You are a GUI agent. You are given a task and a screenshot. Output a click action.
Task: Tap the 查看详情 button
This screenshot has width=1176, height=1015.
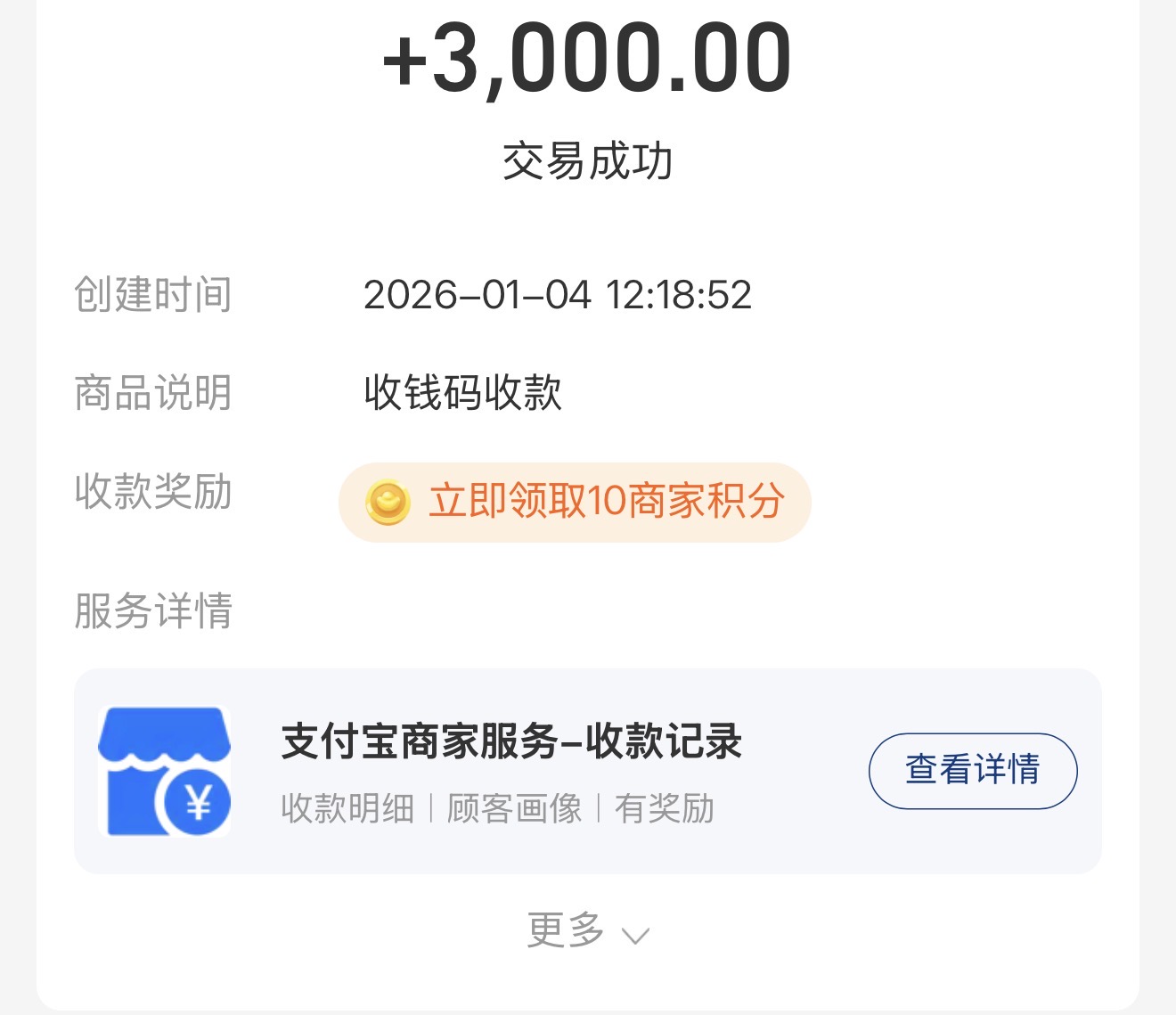pyautogui.click(x=973, y=771)
